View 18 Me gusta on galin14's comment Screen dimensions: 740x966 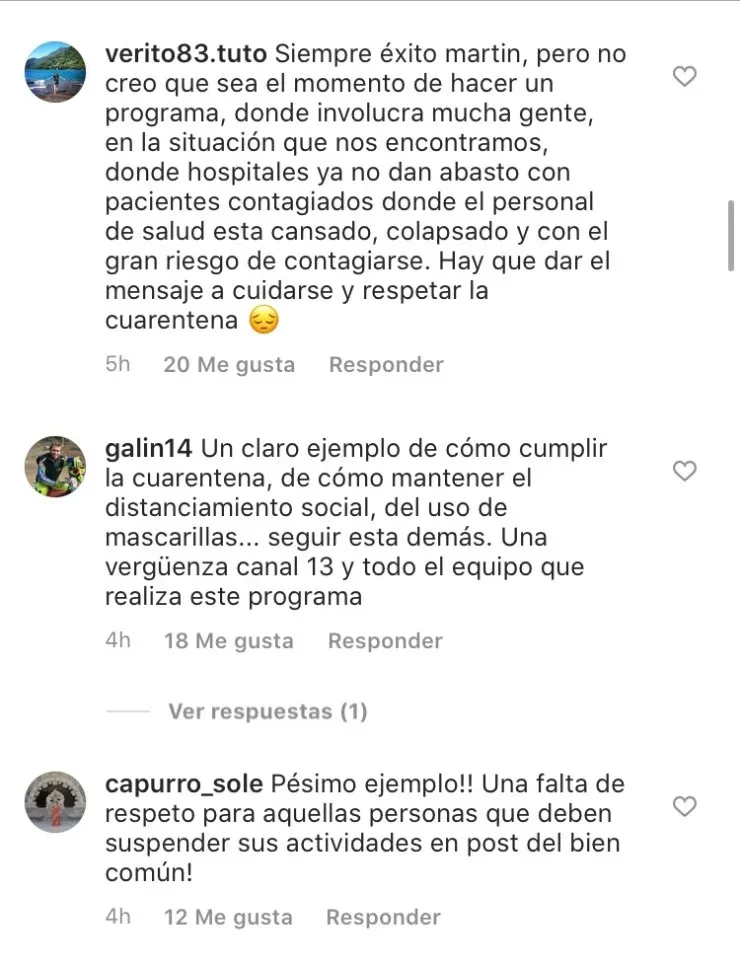coord(228,641)
